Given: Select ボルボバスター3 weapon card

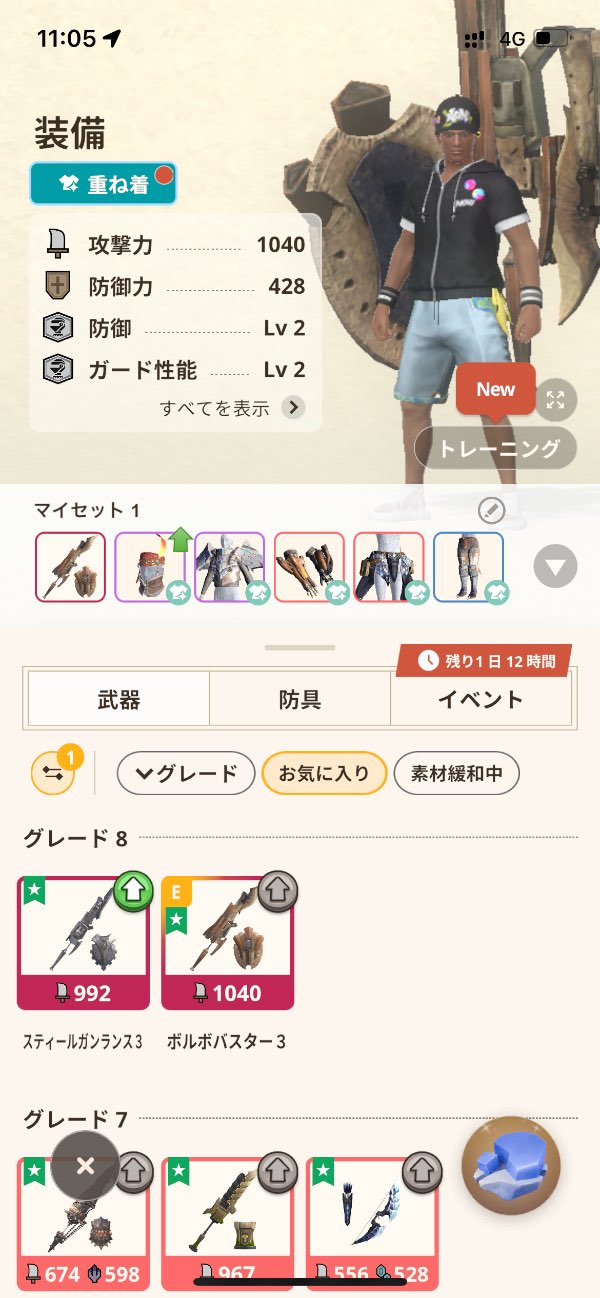Looking at the screenshot, I should click(x=227, y=944).
